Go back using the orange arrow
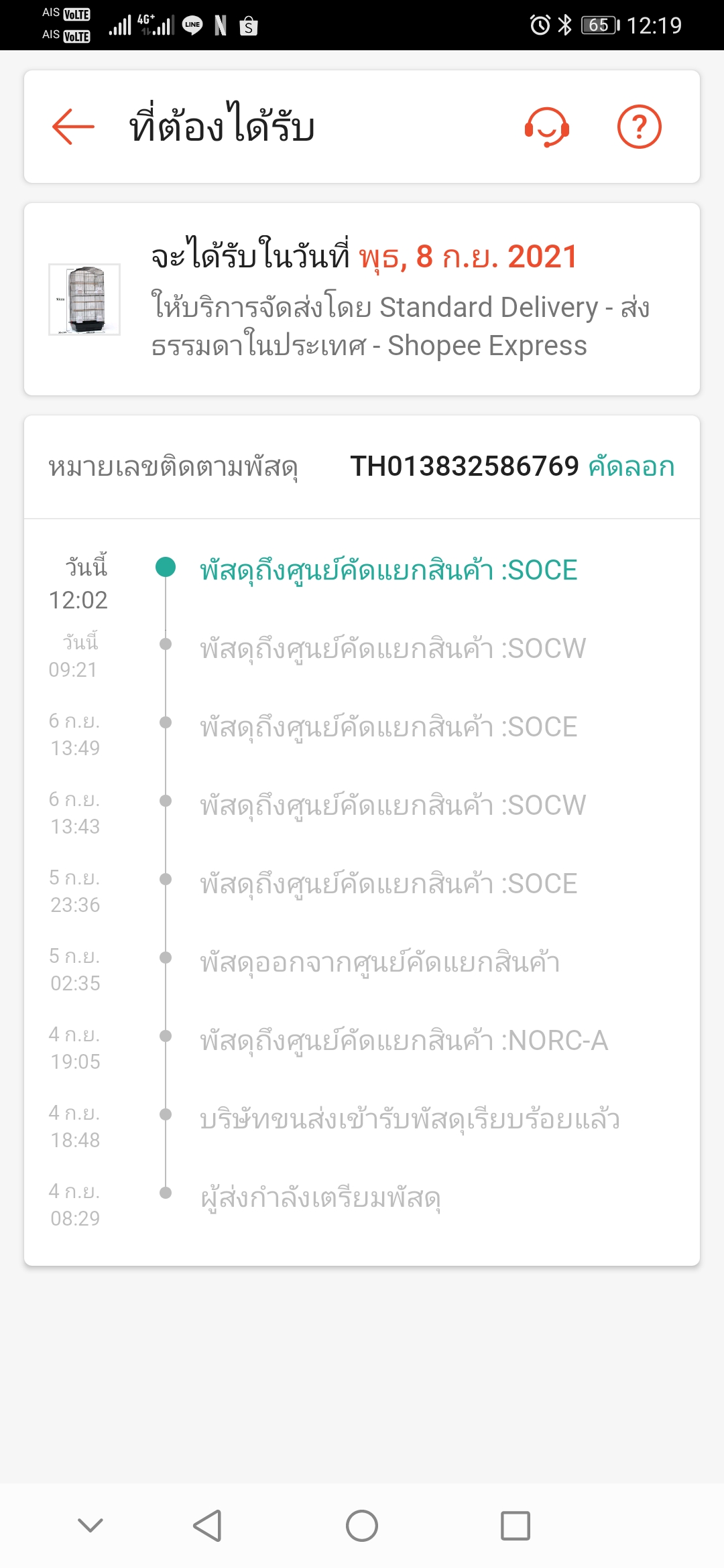This screenshot has width=724, height=1568. [x=73, y=127]
